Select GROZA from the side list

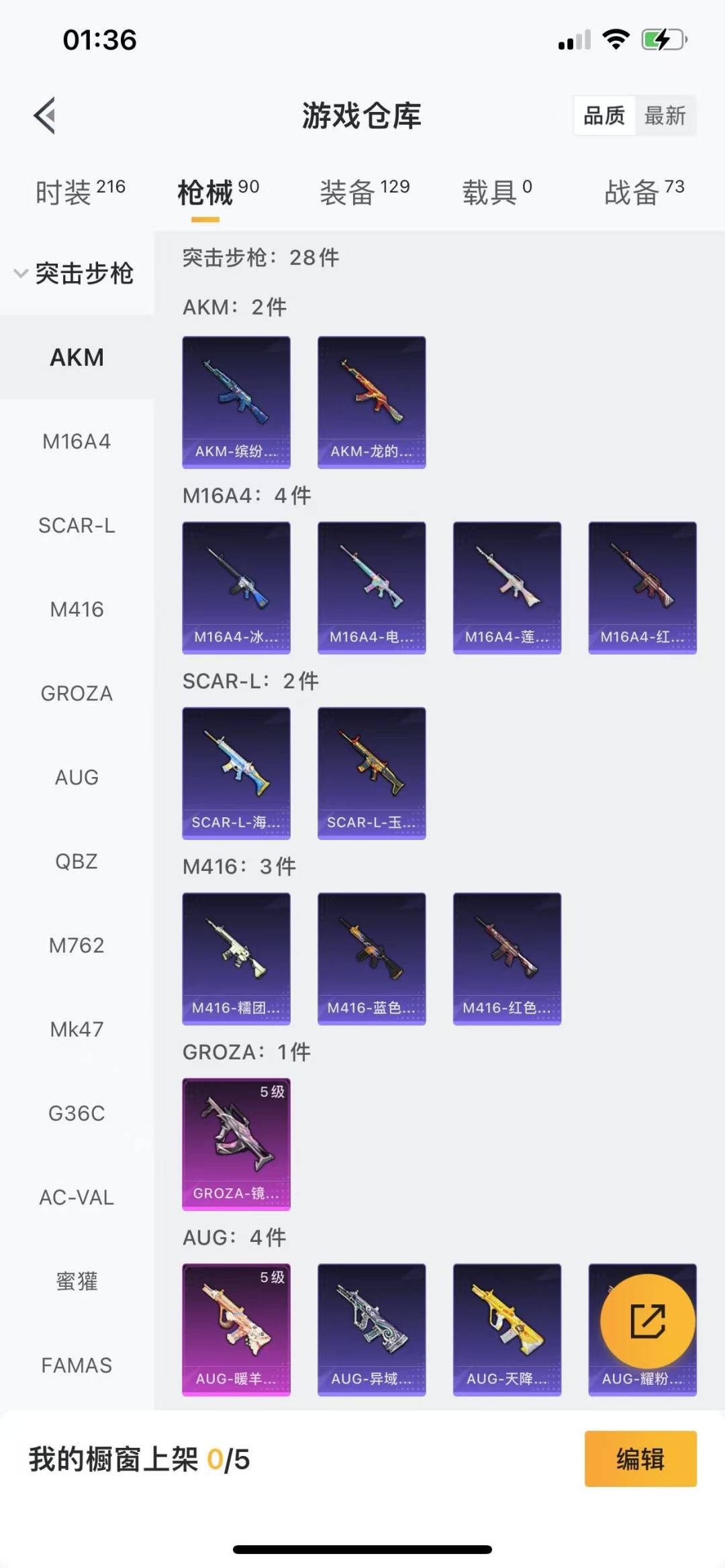(x=77, y=693)
